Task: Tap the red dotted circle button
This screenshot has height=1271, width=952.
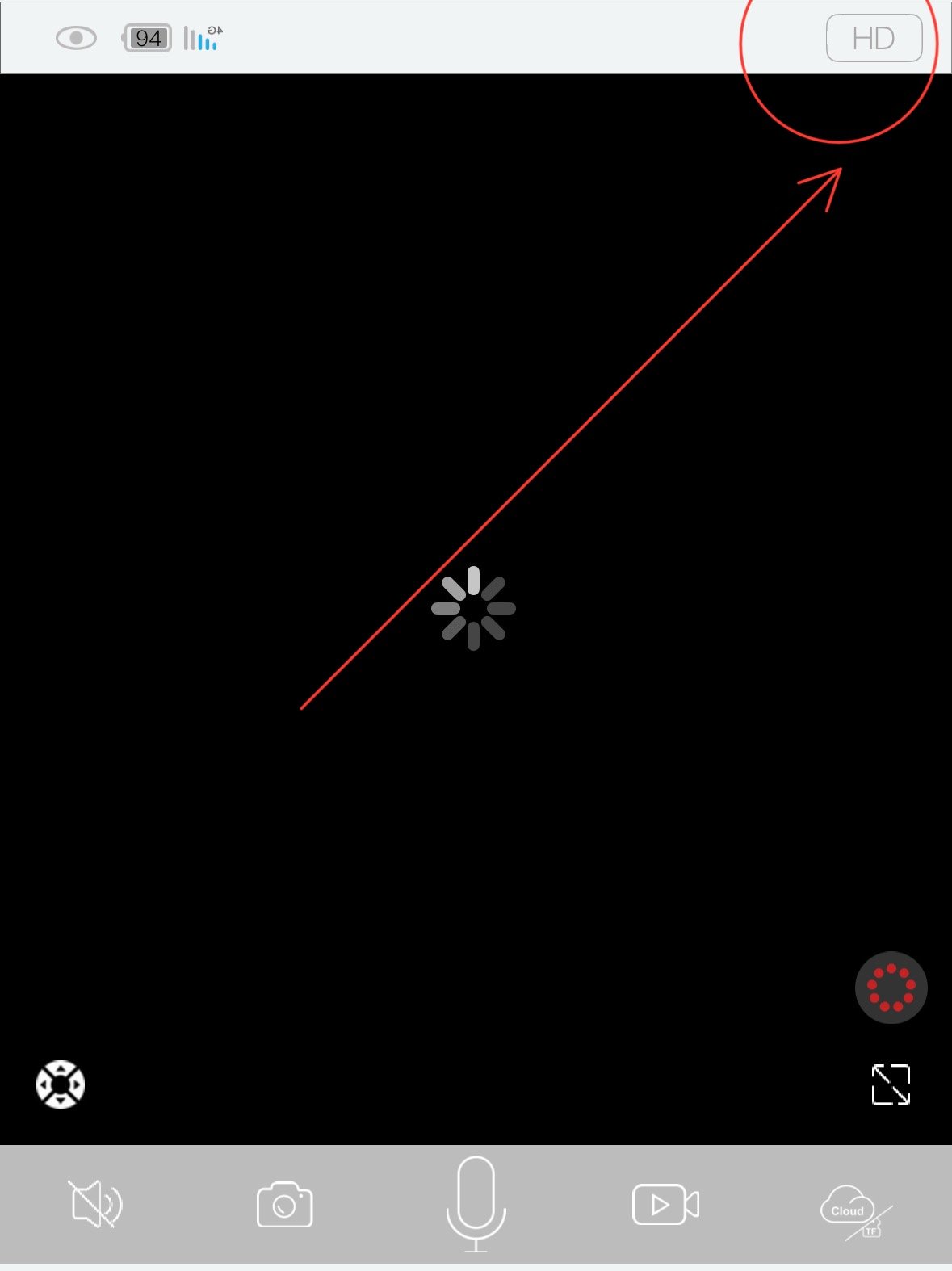Action: point(891,987)
